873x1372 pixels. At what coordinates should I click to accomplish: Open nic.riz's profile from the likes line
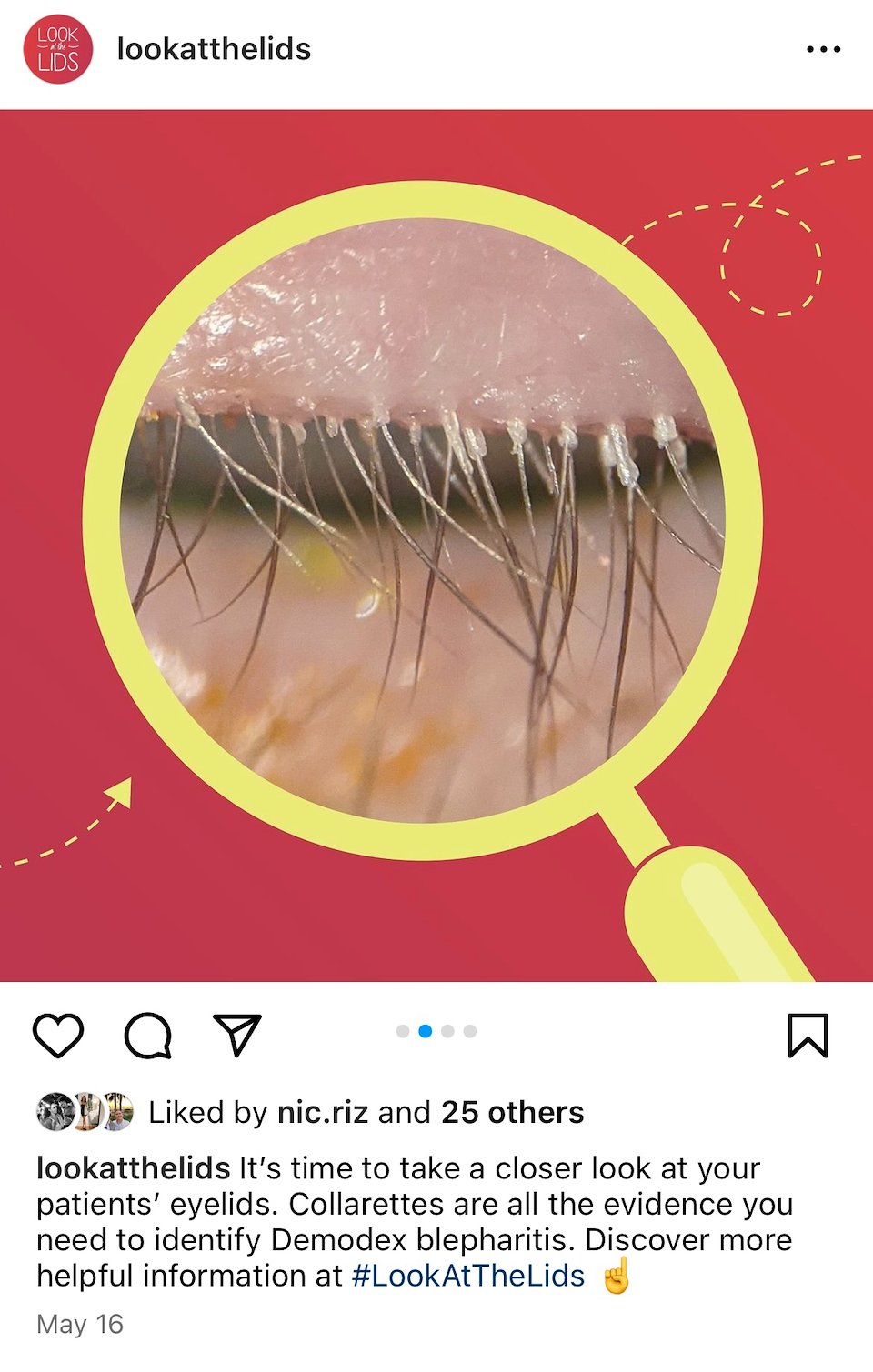point(322,1112)
